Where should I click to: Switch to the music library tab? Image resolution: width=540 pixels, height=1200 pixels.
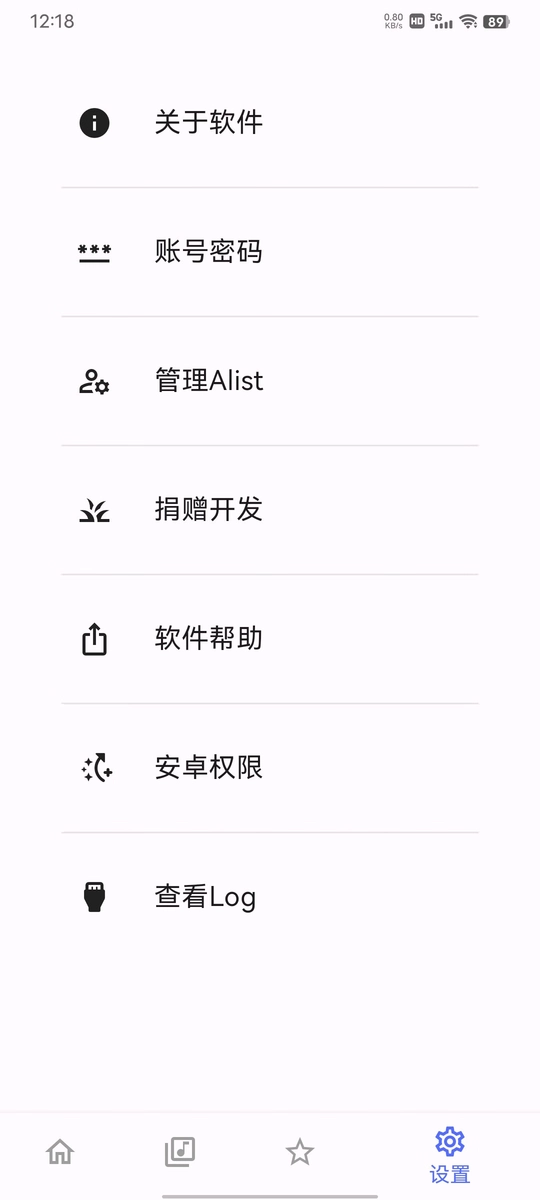[180, 1152]
